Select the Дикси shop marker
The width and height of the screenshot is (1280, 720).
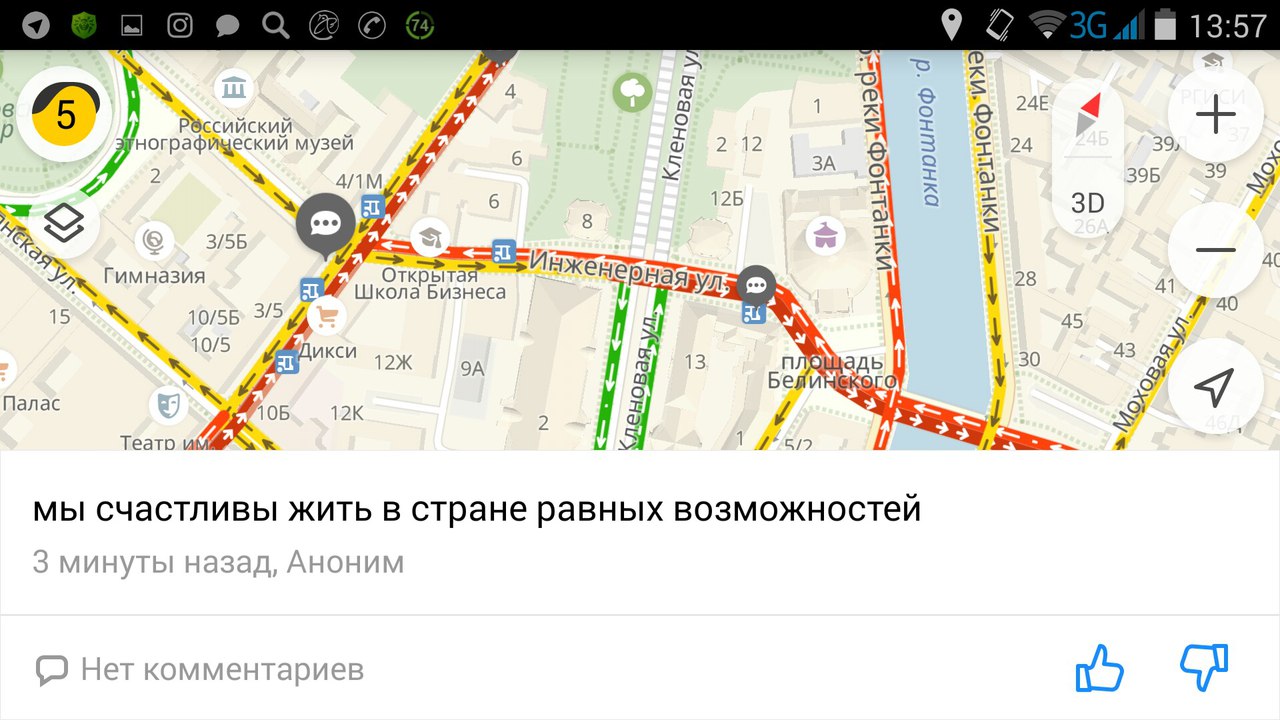point(326,318)
